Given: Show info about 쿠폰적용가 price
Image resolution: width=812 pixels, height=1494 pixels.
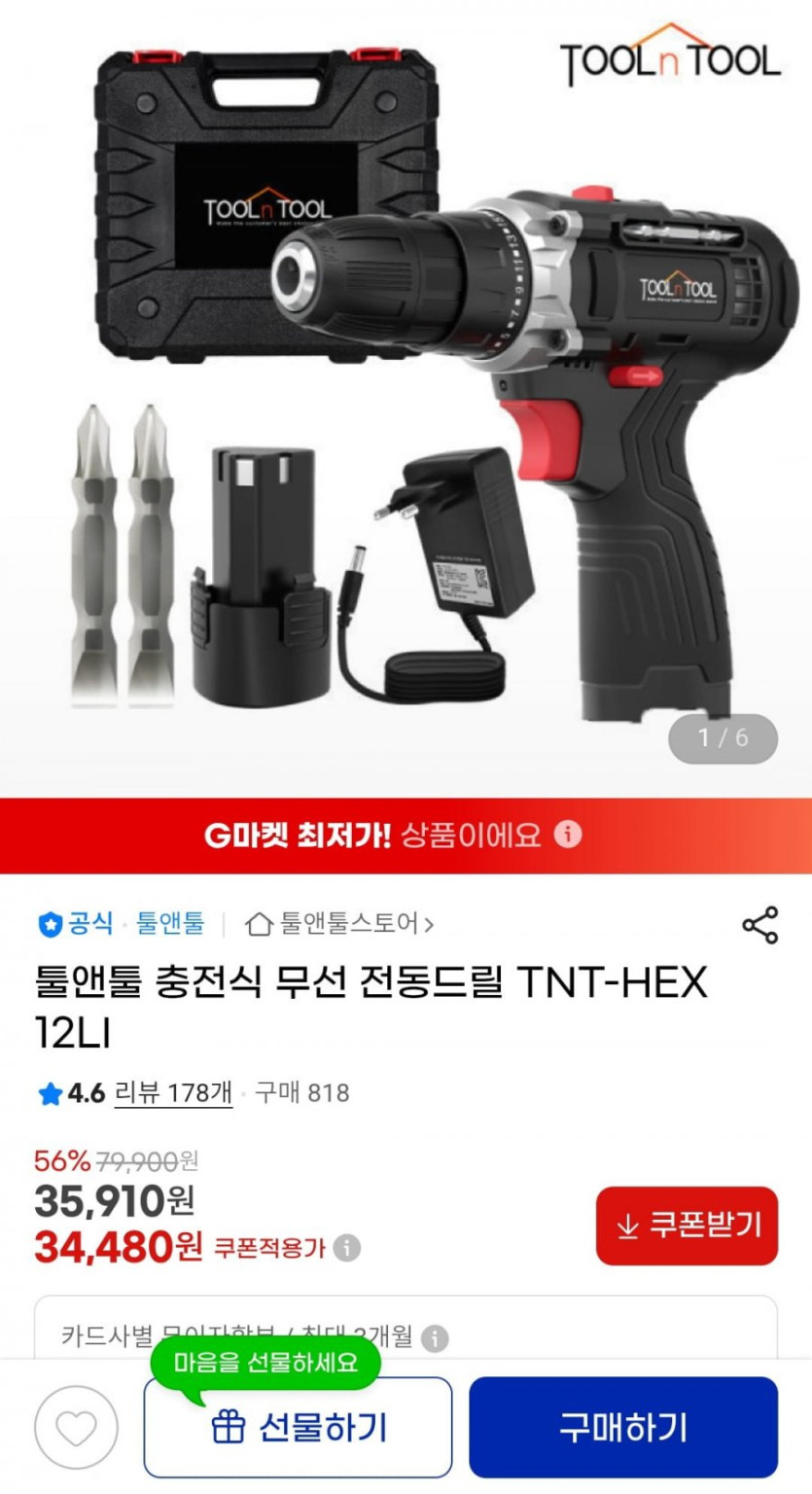Looking at the screenshot, I should (347, 1248).
